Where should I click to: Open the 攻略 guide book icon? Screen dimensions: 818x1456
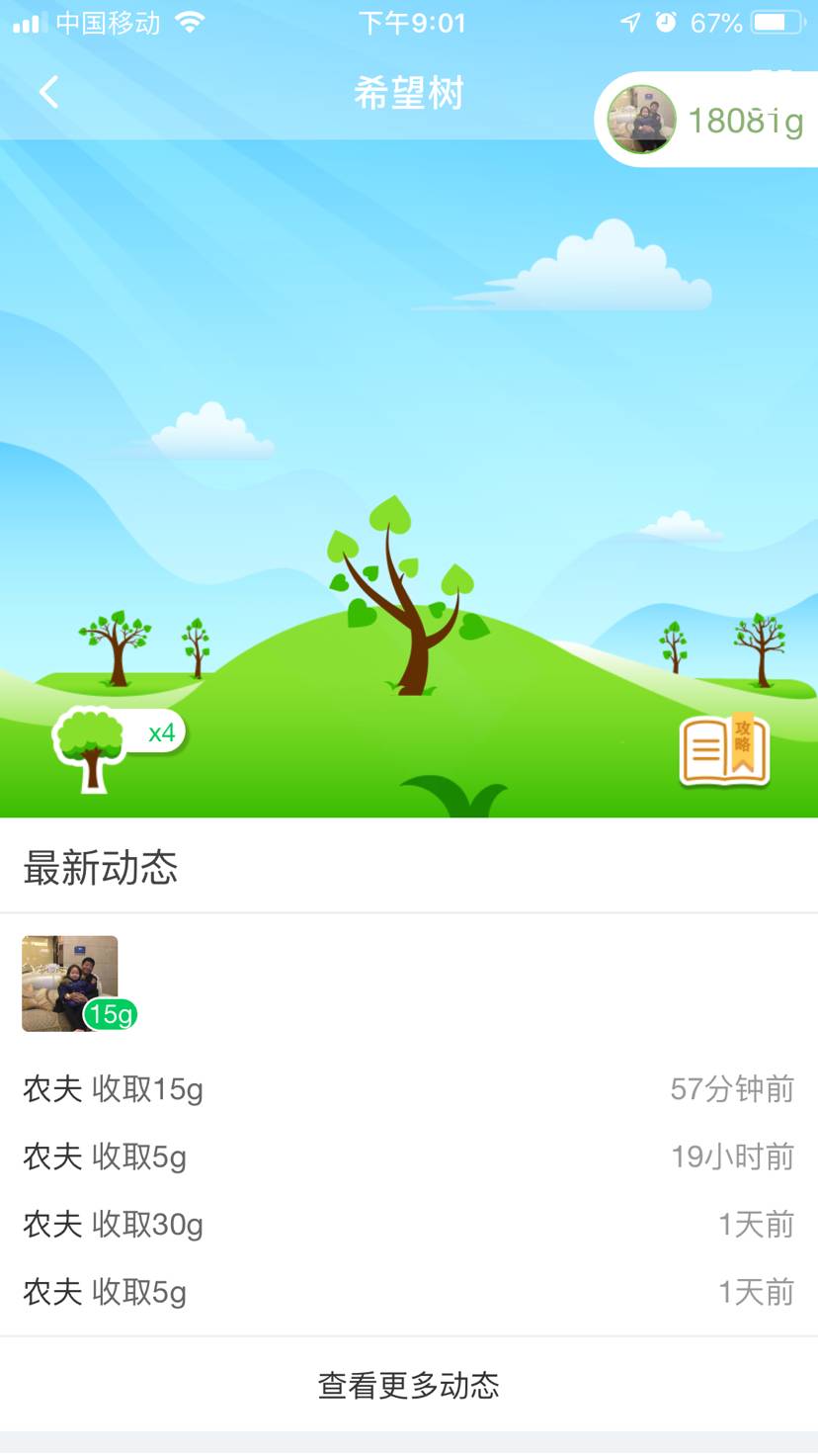click(724, 750)
